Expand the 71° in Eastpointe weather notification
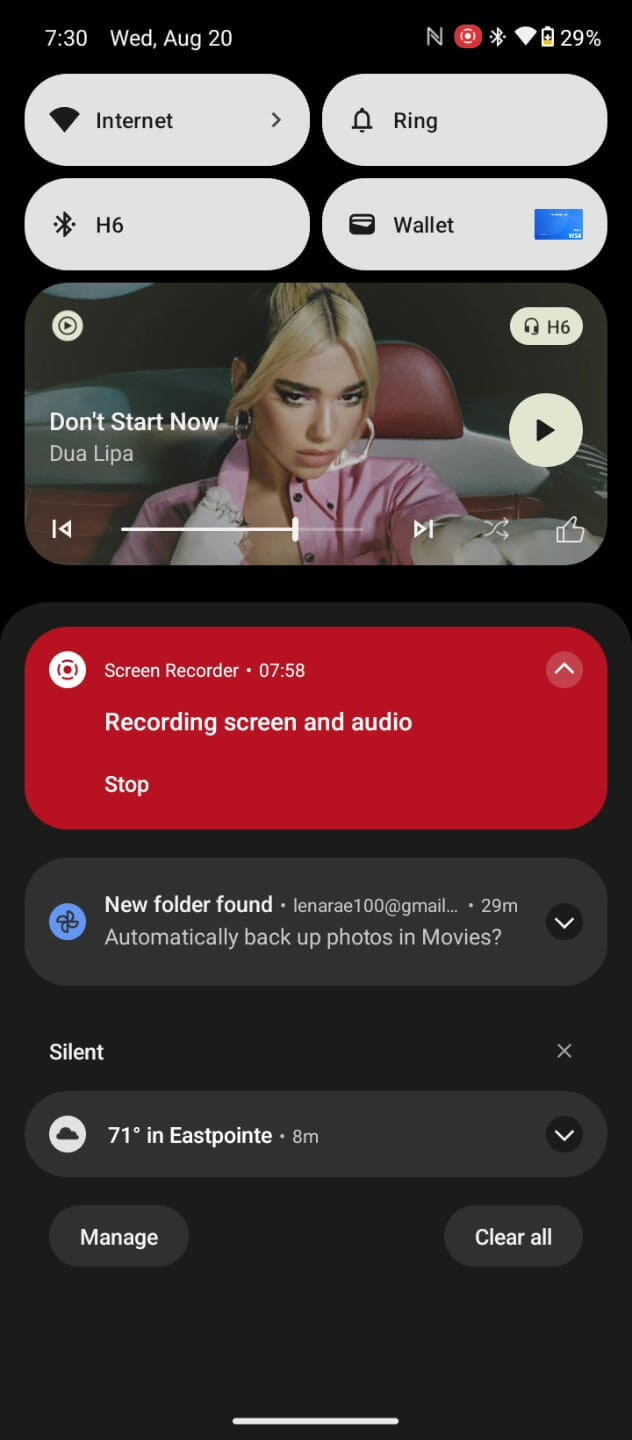This screenshot has height=1440, width=632. (564, 1135)
